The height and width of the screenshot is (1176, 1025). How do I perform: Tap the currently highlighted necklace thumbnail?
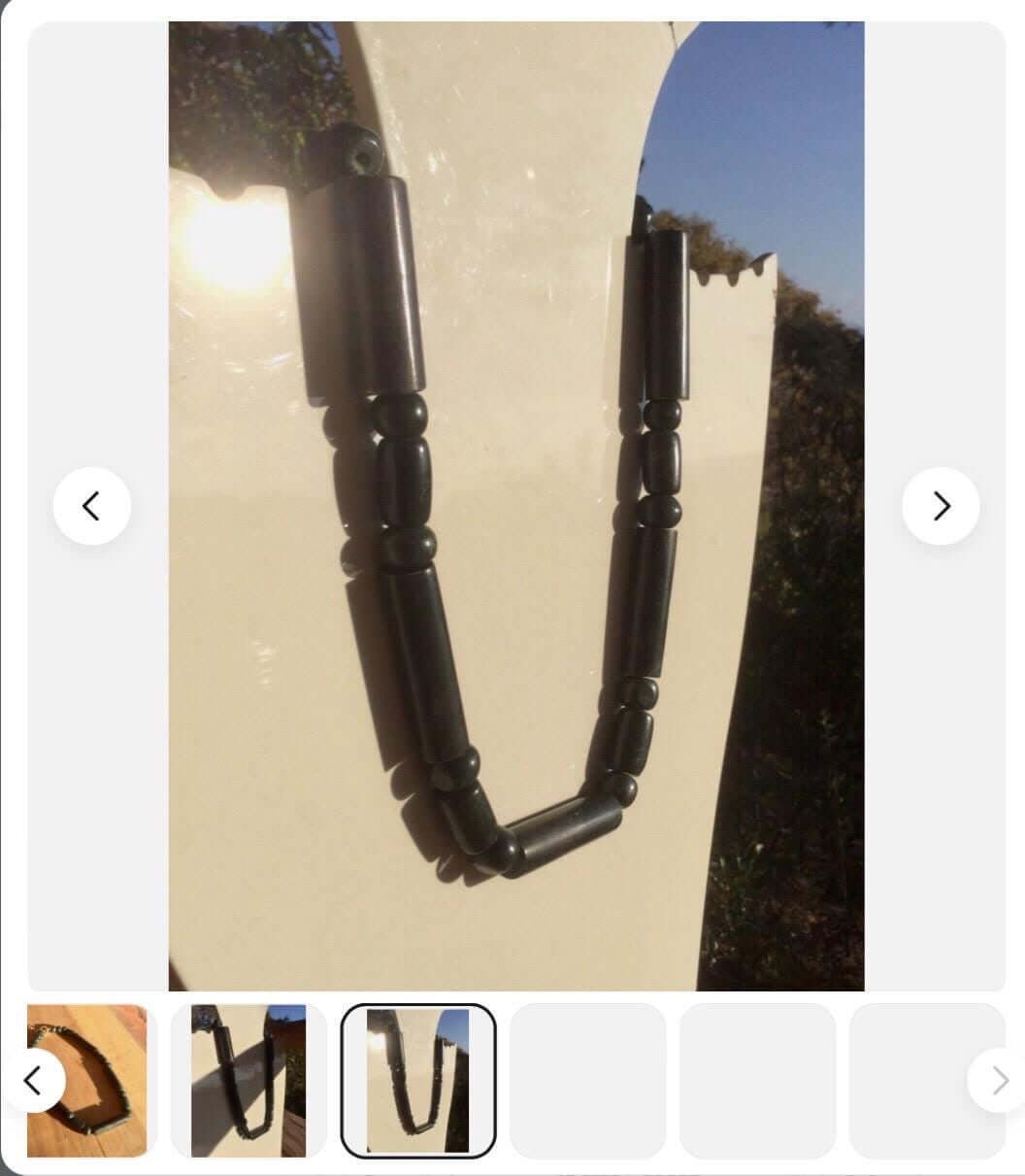418,1080
